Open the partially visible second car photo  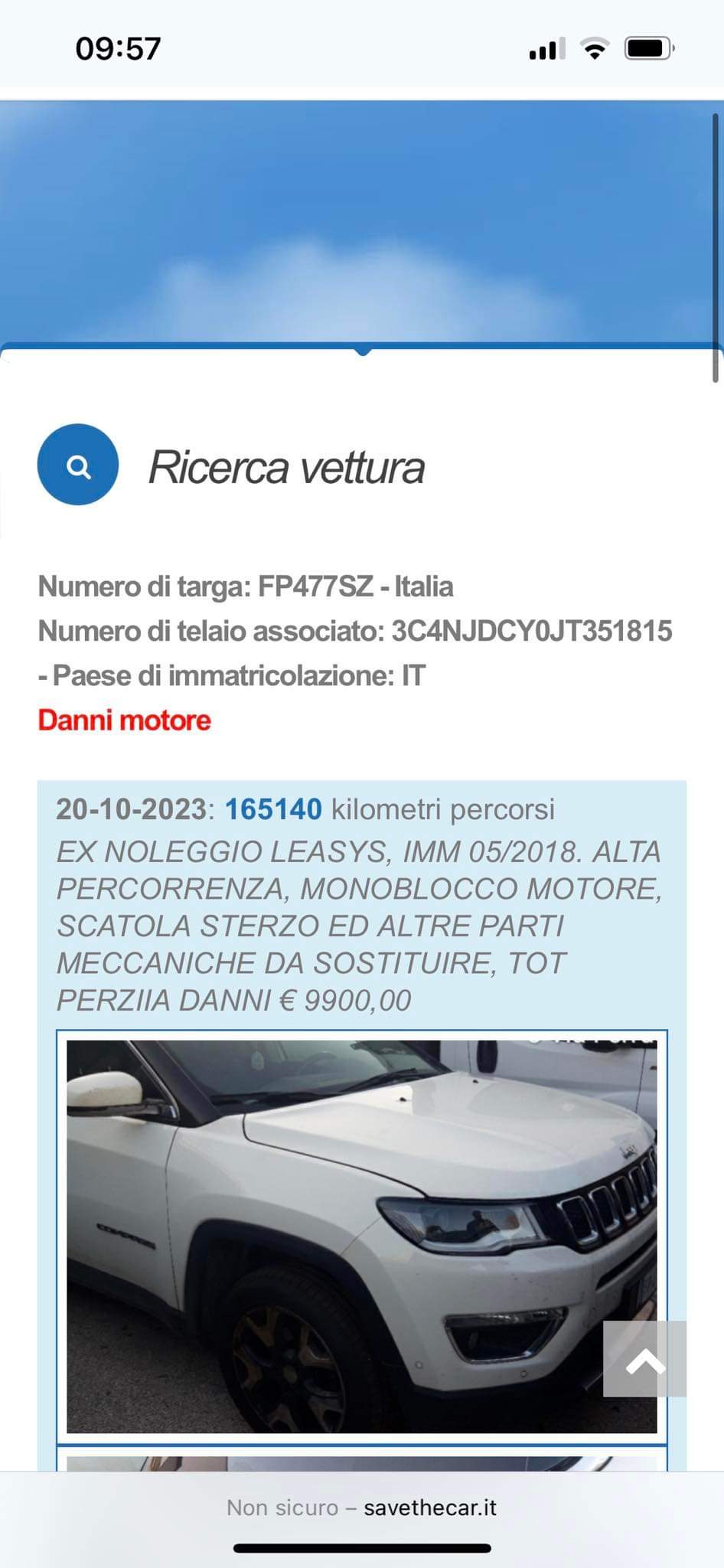click(x=361, y=1463)
